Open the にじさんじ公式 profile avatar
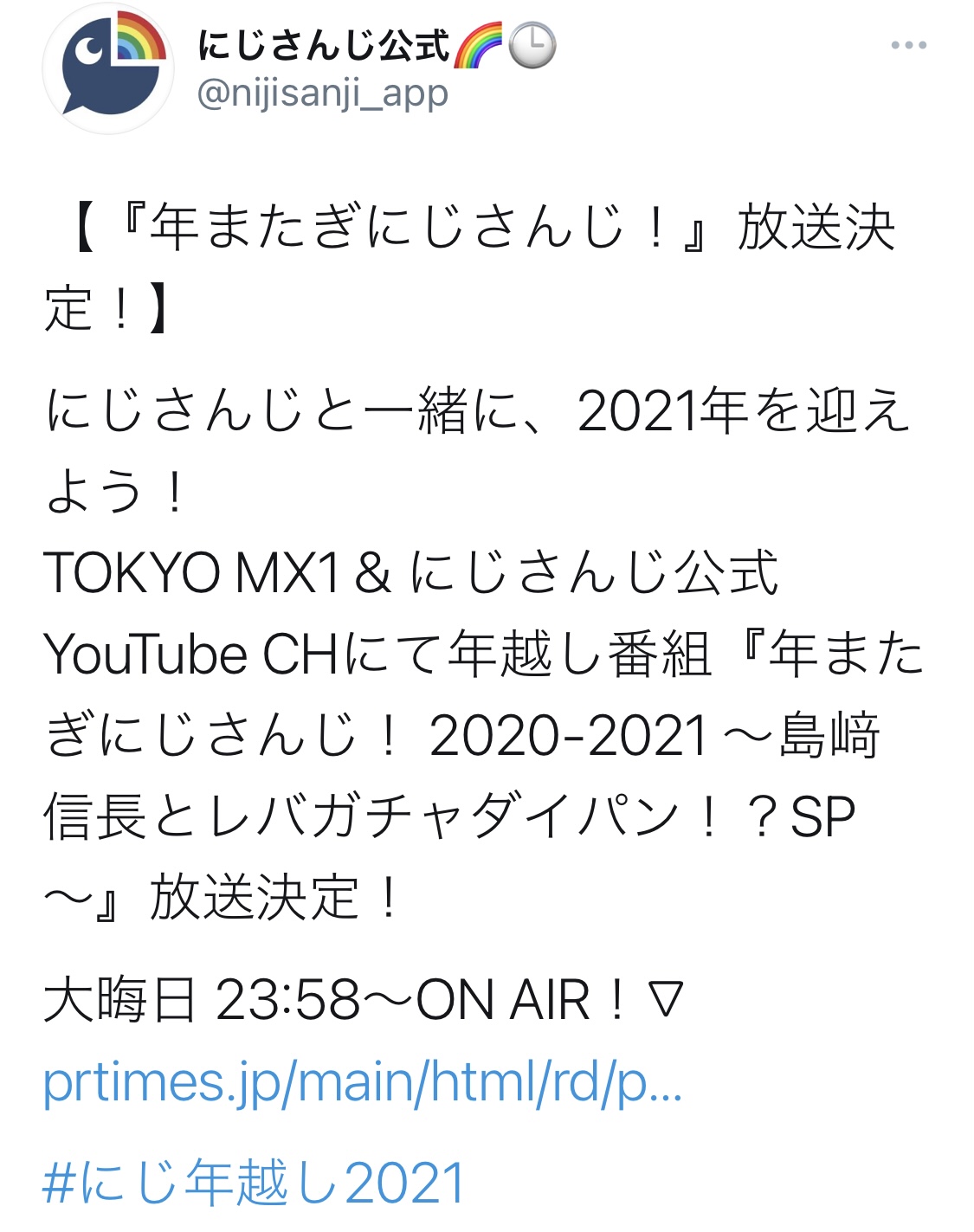This screenshot has width=974, height=1232. (x=108, y=69)
